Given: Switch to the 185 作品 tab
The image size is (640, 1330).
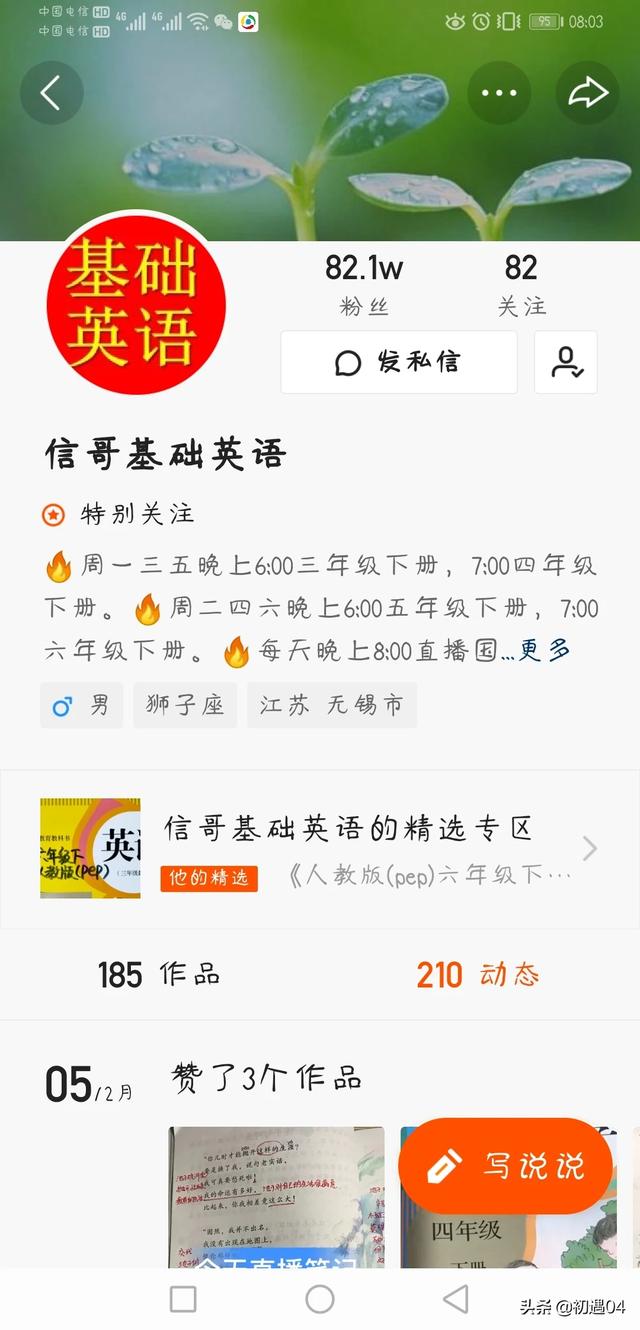Looking at the screenshot, I should pos(159,974).
